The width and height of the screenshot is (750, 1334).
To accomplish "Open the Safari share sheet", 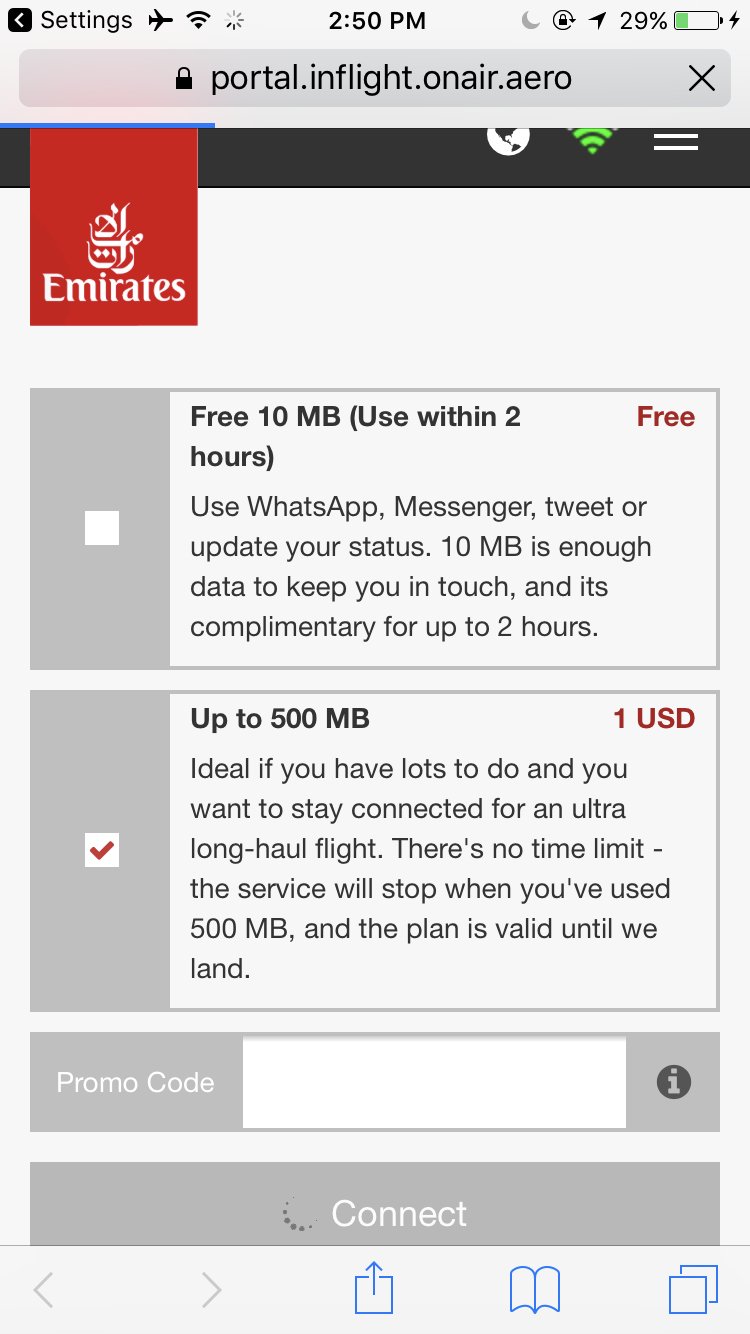I will point(375,1289).
